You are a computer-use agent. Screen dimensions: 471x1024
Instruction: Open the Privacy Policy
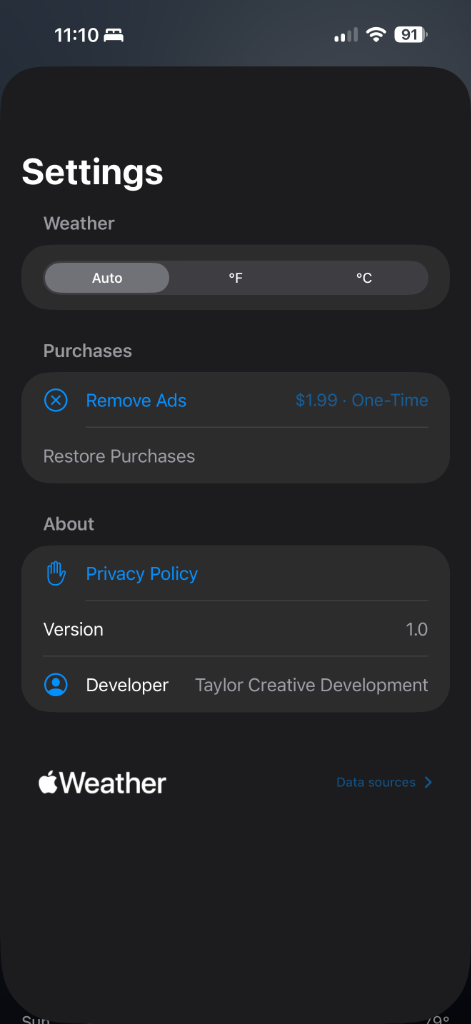(236, 573)
